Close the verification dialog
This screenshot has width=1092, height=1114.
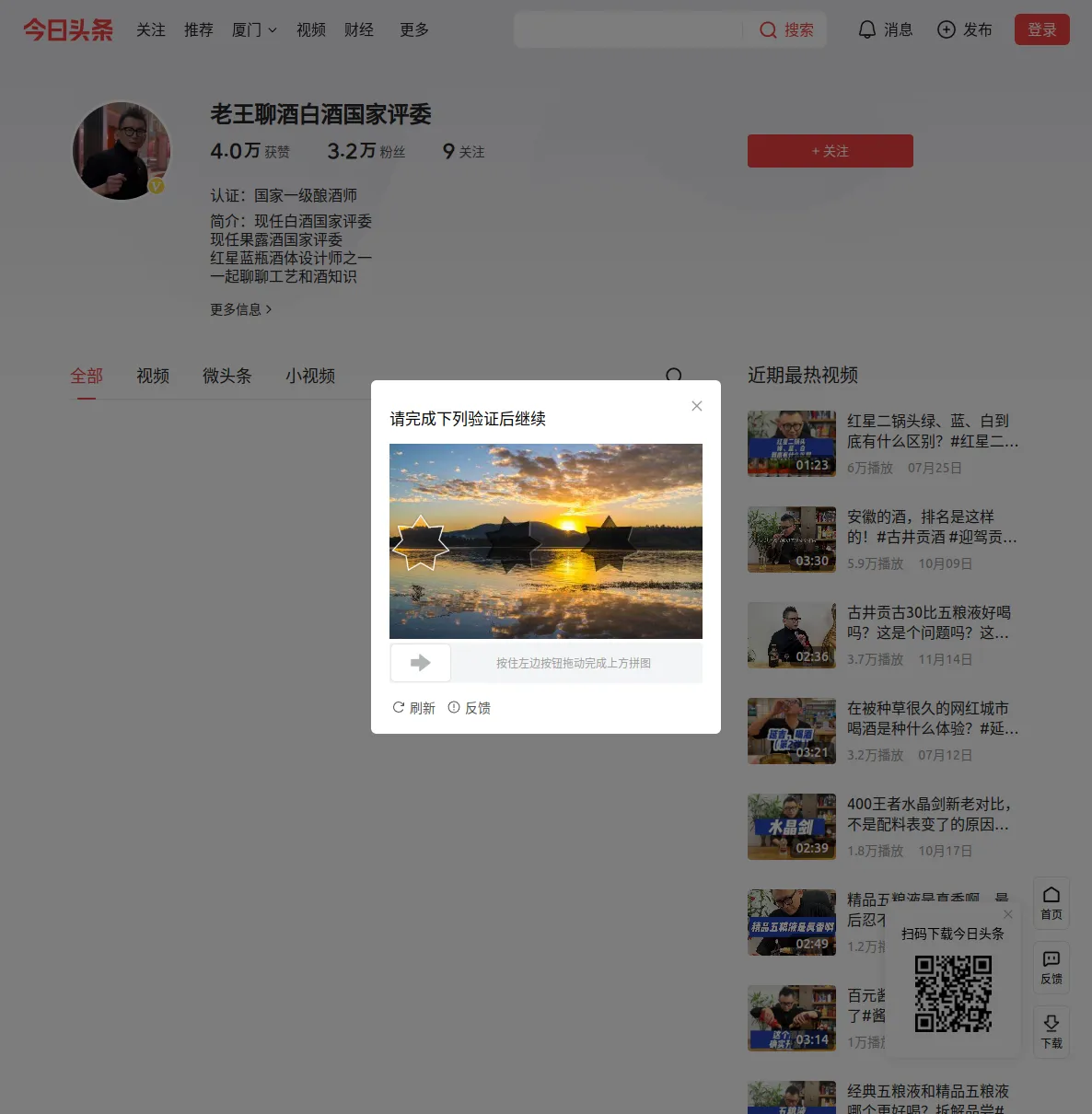(x=697, y=406)
